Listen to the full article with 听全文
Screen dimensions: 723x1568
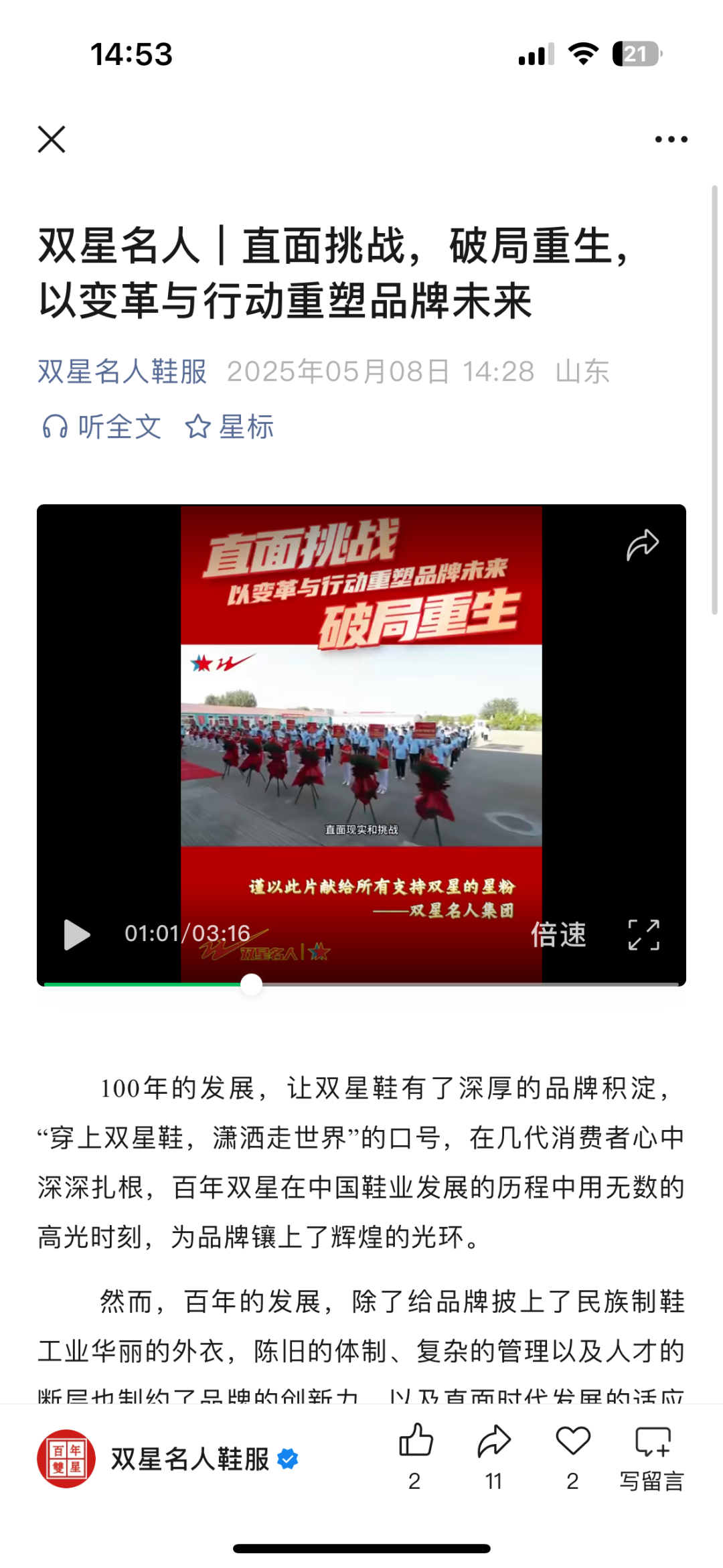click(102, 427)
